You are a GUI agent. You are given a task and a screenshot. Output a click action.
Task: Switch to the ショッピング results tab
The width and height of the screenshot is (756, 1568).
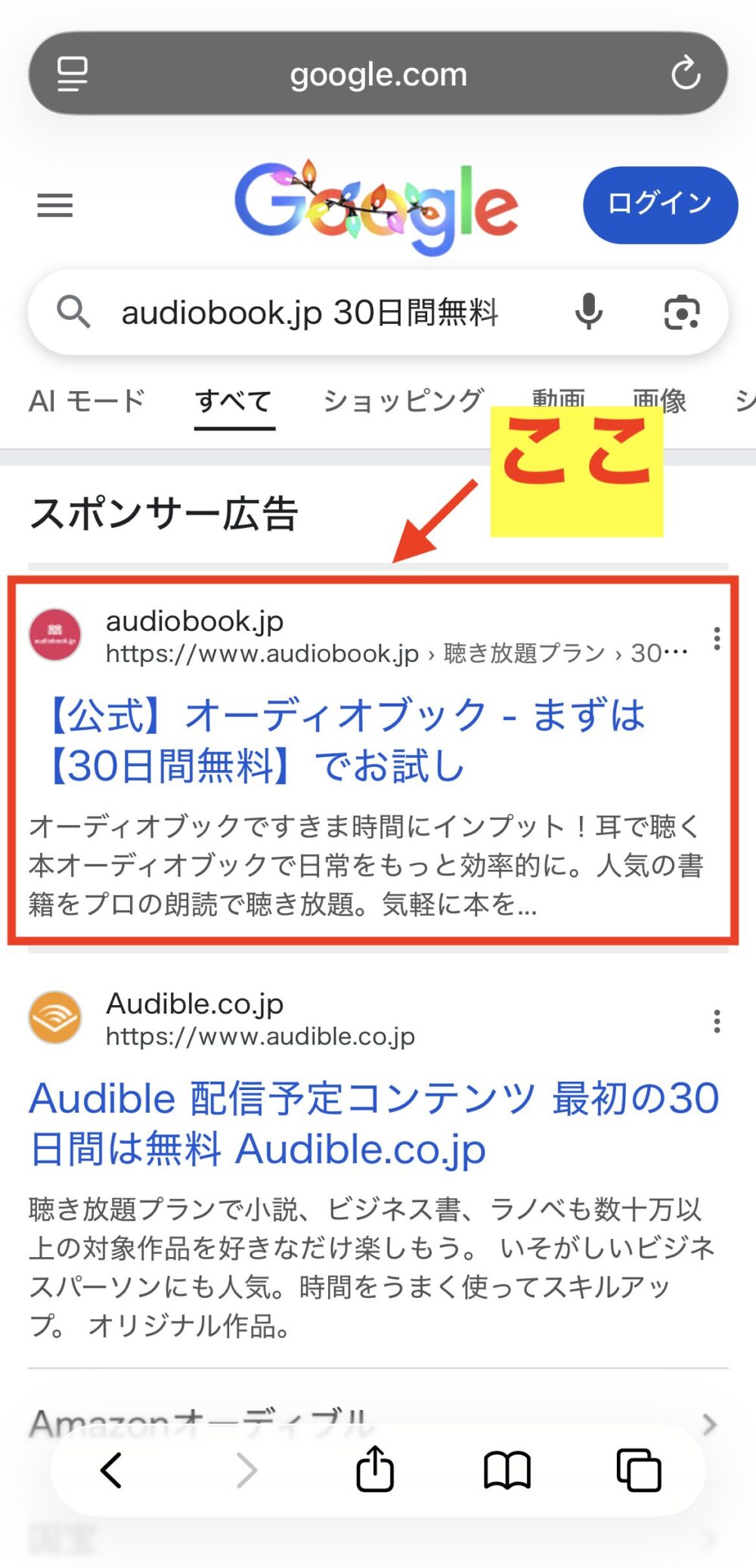tap(404, 400)
